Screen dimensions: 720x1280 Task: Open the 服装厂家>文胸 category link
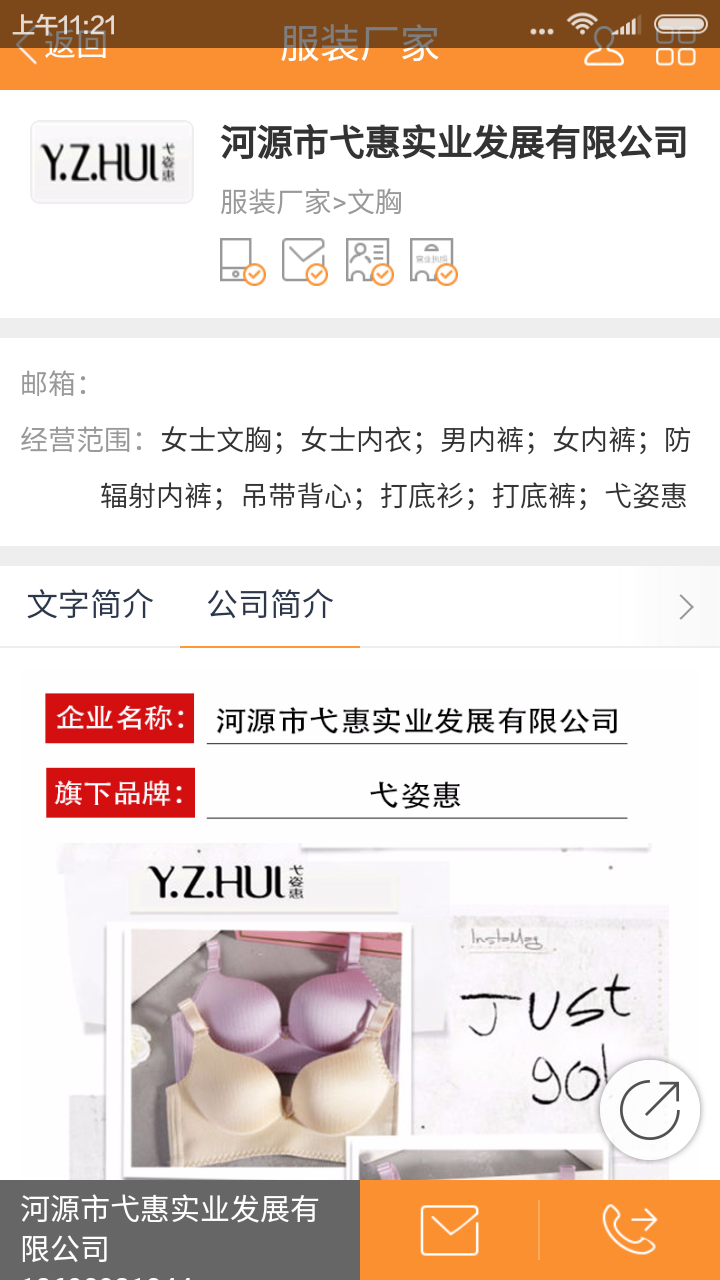(x=311, y=202)
